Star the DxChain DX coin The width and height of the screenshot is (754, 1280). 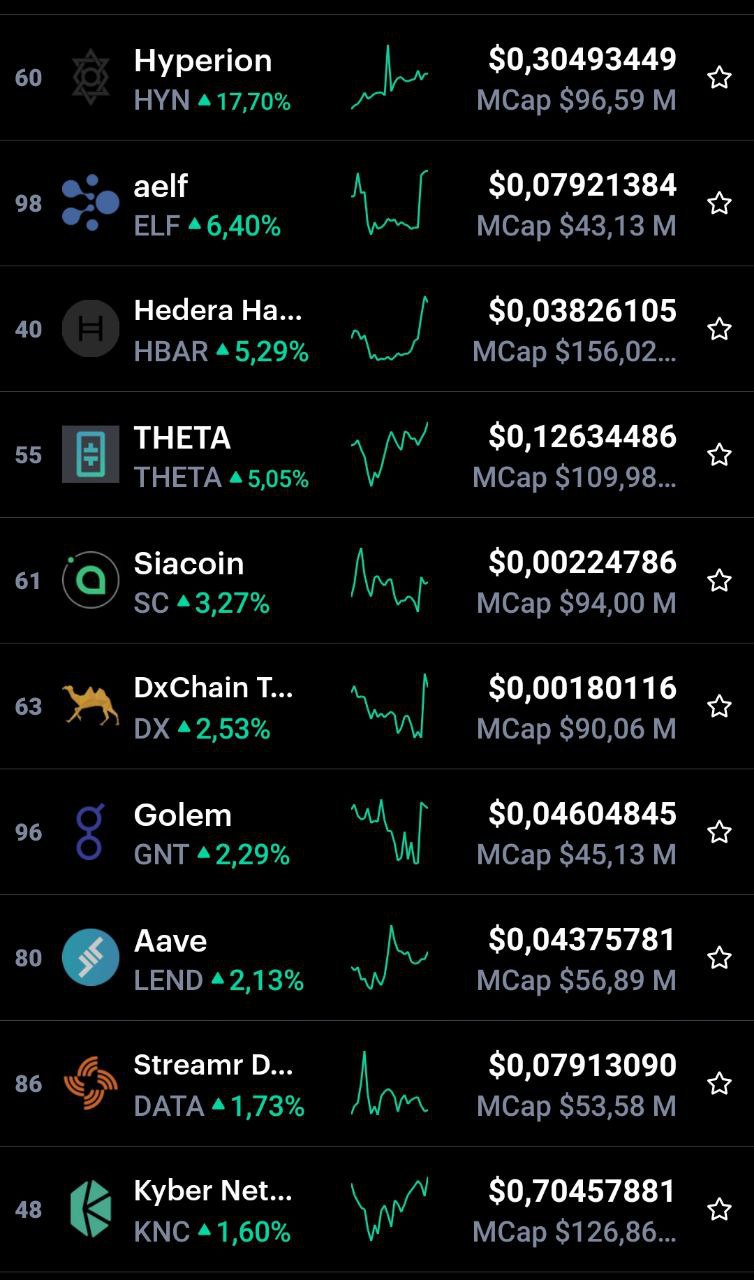click(x=719, y=706)
